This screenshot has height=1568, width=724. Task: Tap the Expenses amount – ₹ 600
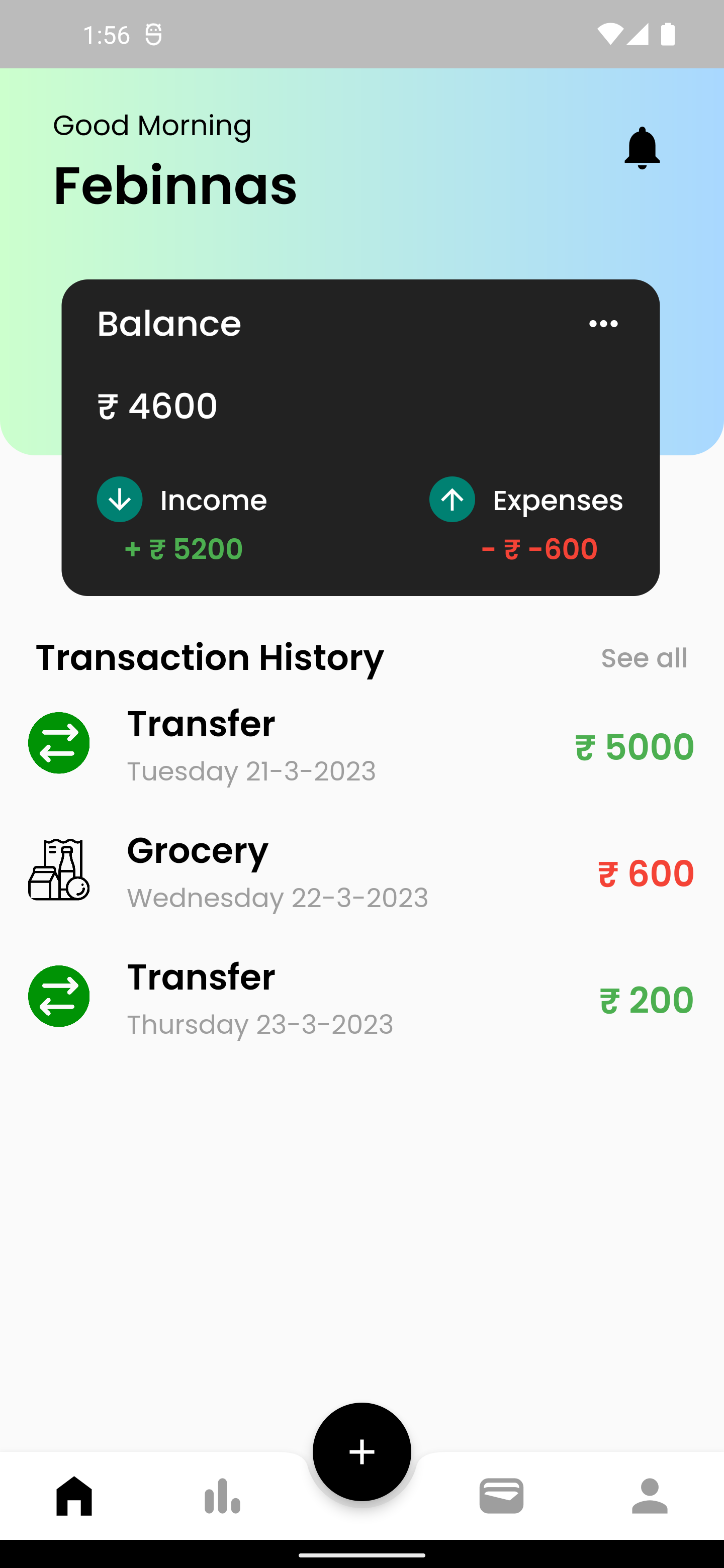coord(538,548)
